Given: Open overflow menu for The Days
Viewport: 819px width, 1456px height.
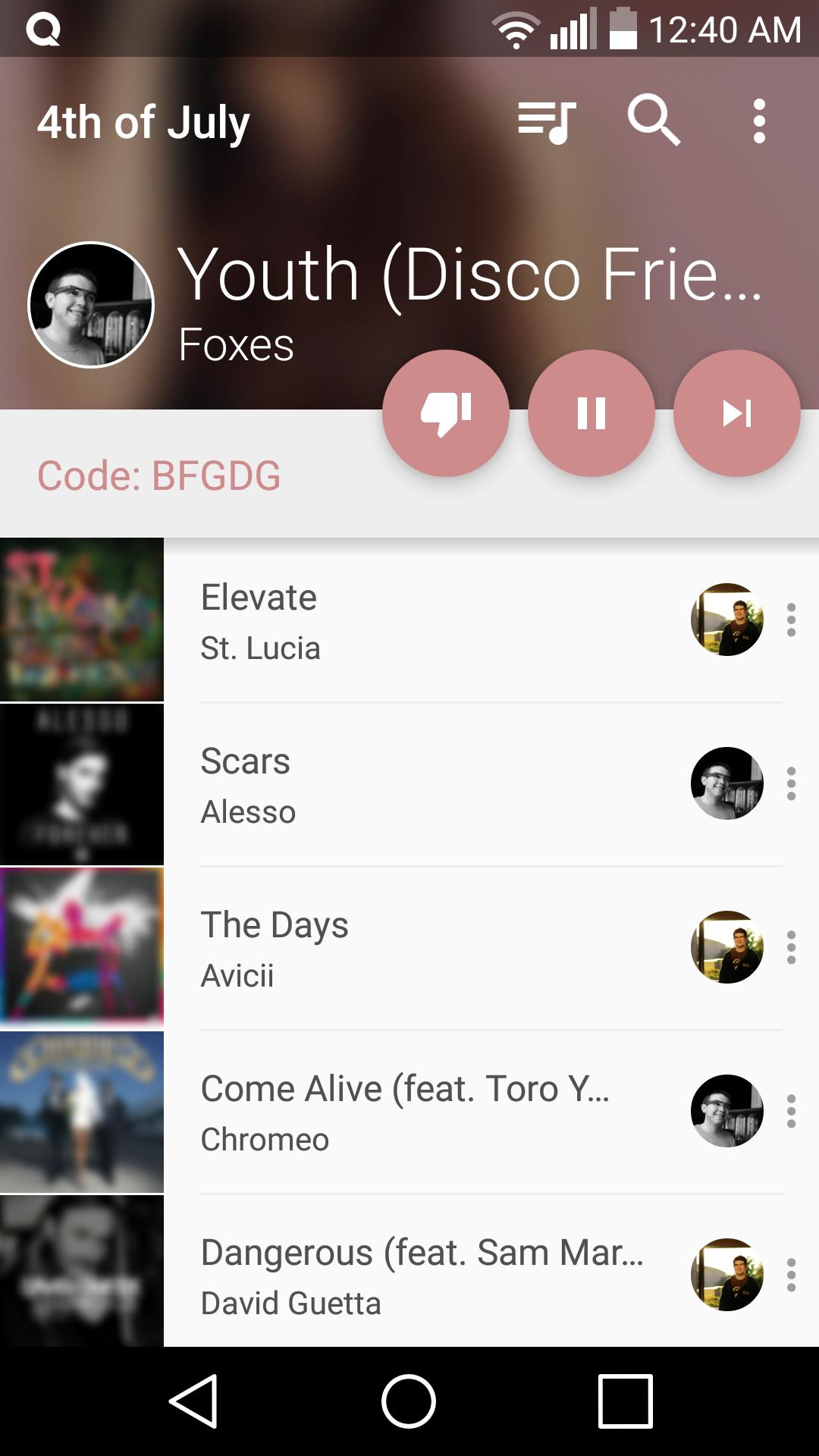Looking at the screenshot, I should click(x=791, y=948).
